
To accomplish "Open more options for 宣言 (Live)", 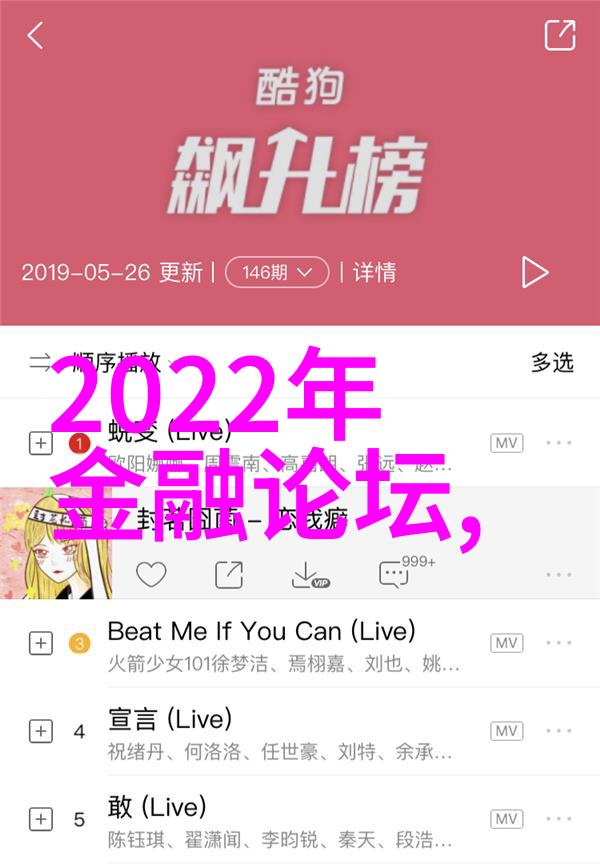I will (559, 731).
